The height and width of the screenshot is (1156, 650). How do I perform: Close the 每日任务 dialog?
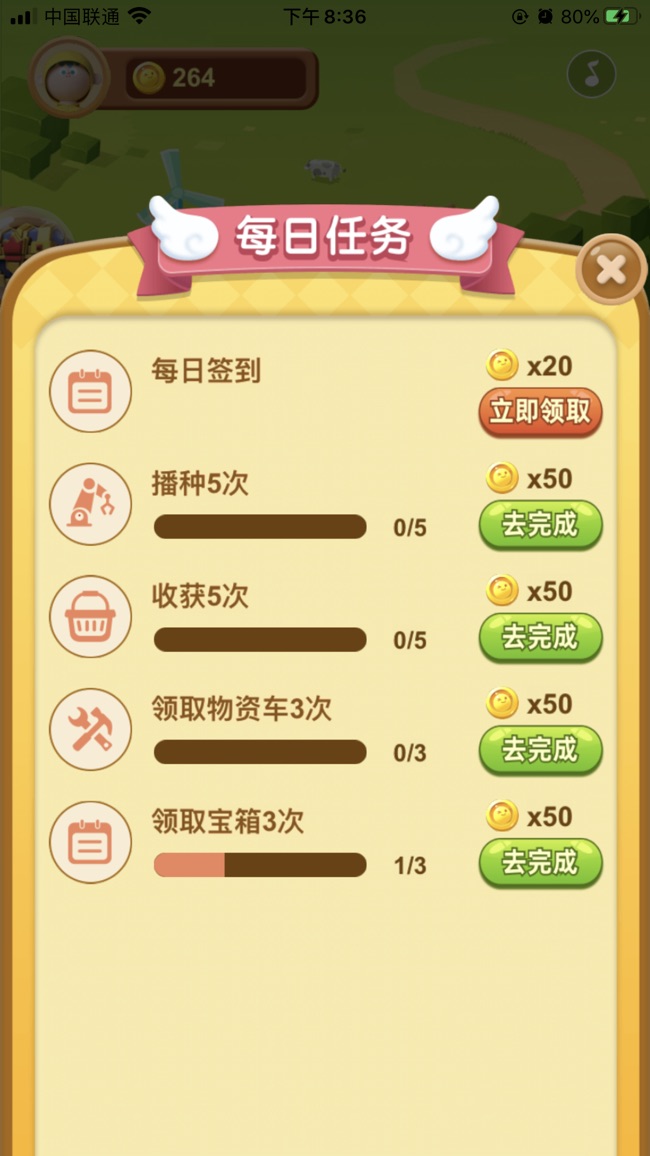pos(610,269)
